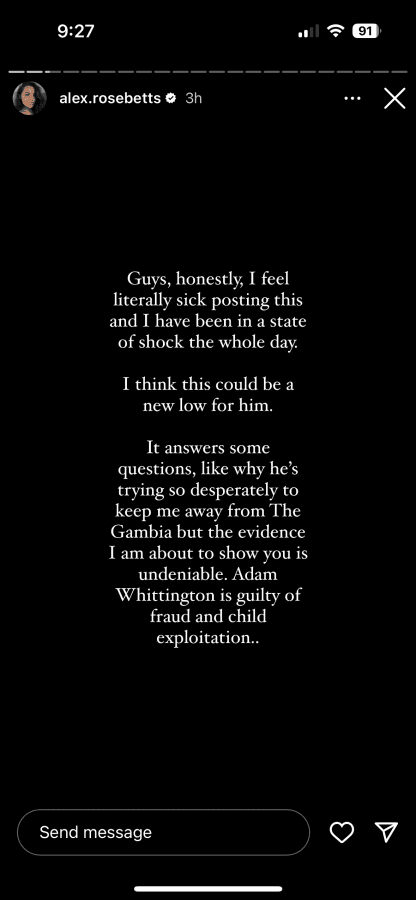Close the story viewer

pyautogui.click(x=394, y=99)
